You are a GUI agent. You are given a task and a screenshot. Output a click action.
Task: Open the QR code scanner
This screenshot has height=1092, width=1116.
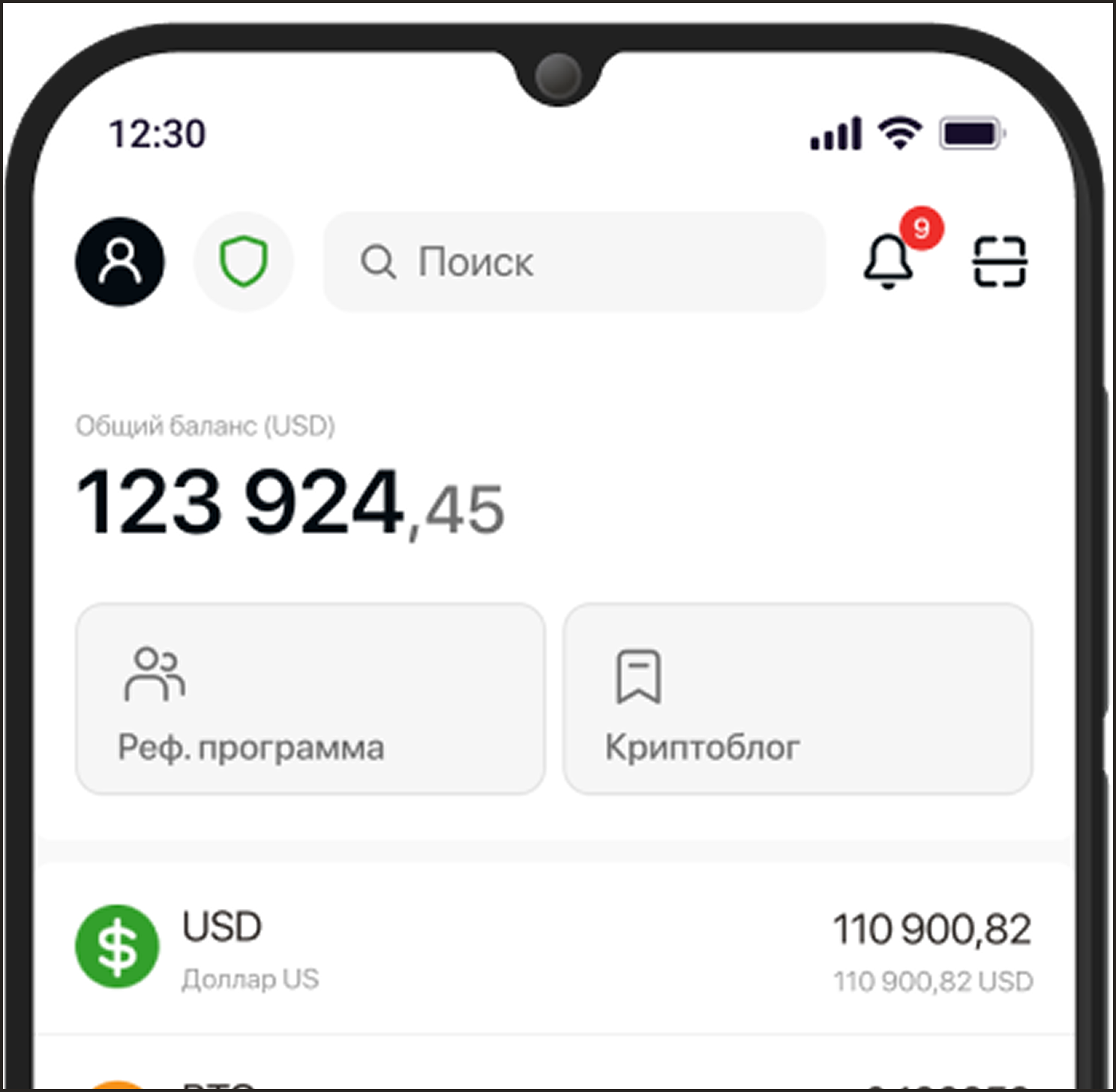(999, 262)
